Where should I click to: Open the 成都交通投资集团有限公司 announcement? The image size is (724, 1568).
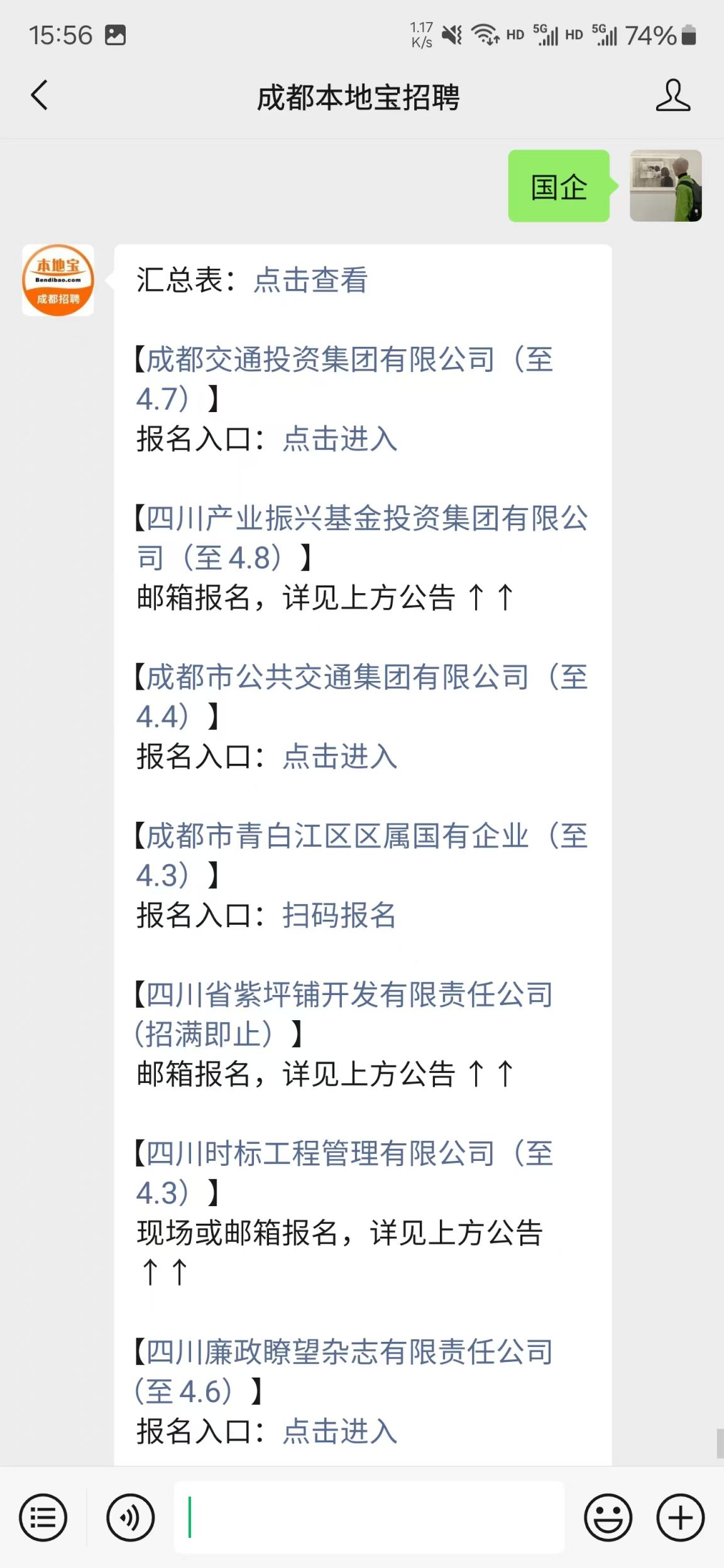click(344, 379)
